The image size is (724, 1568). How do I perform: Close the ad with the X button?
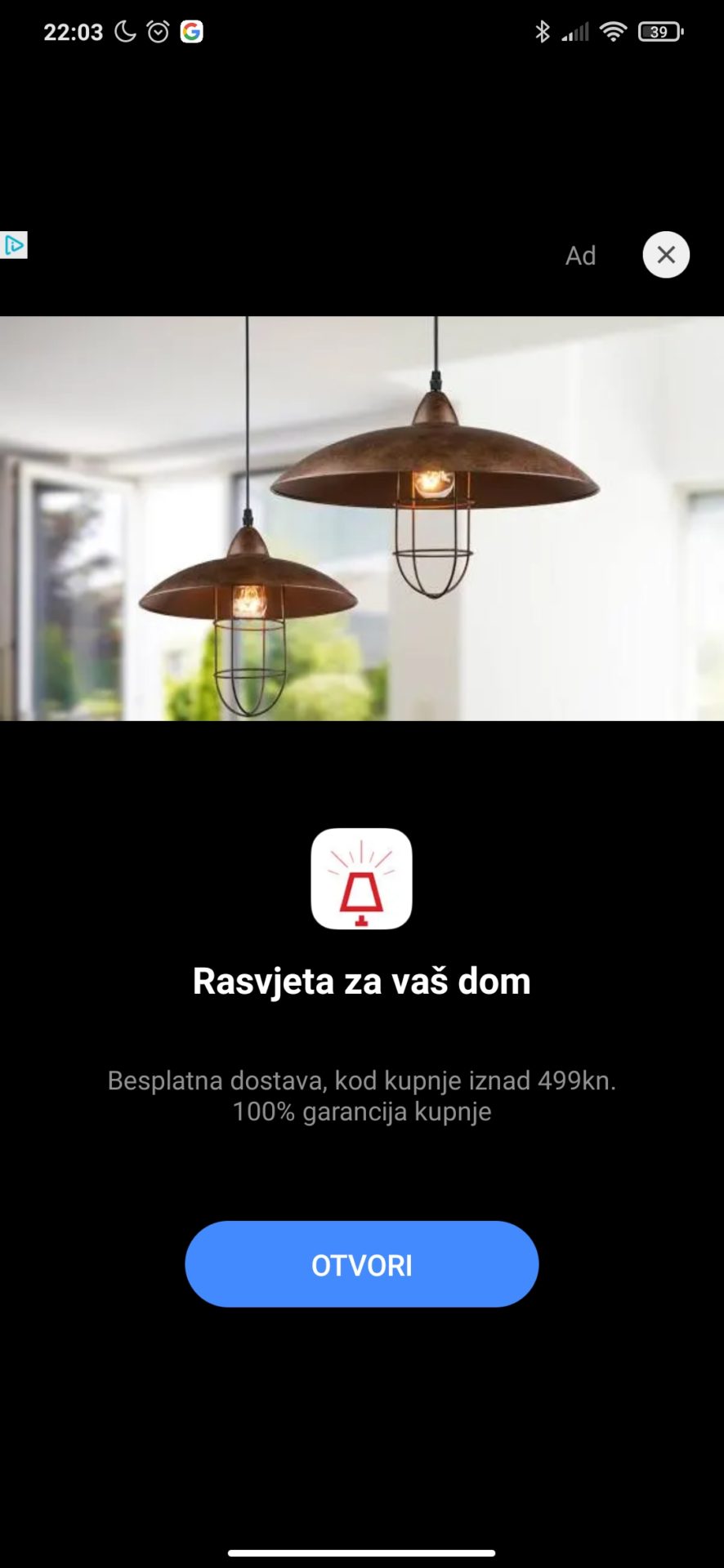click(x=666, y=255)
